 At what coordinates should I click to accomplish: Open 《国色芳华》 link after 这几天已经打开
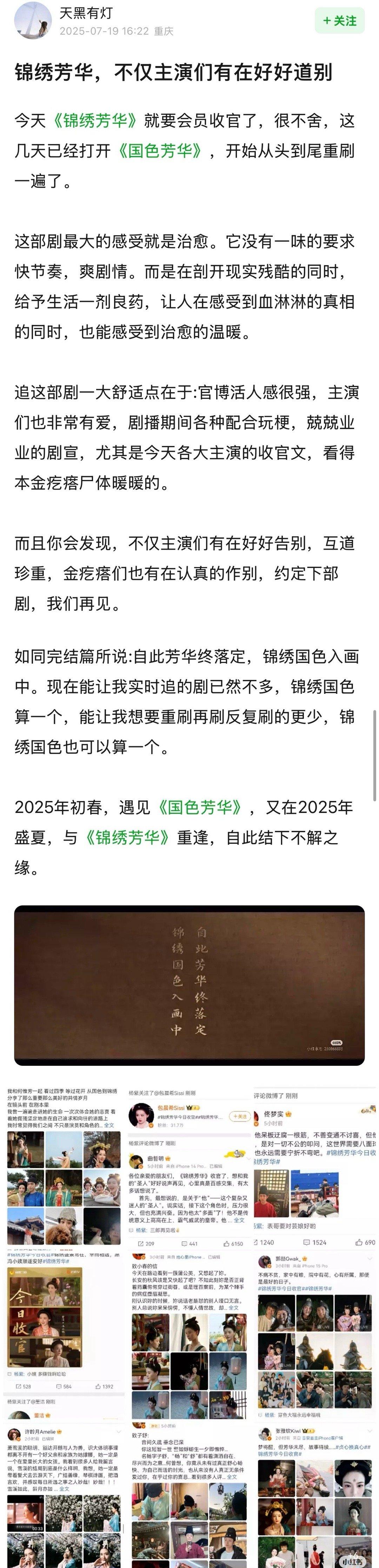coord(160,151)
